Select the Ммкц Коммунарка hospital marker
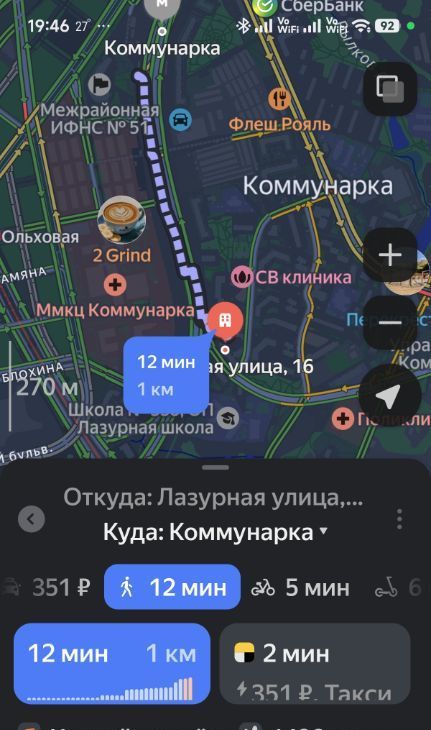The image size is (431, 730). pos(115,284)
